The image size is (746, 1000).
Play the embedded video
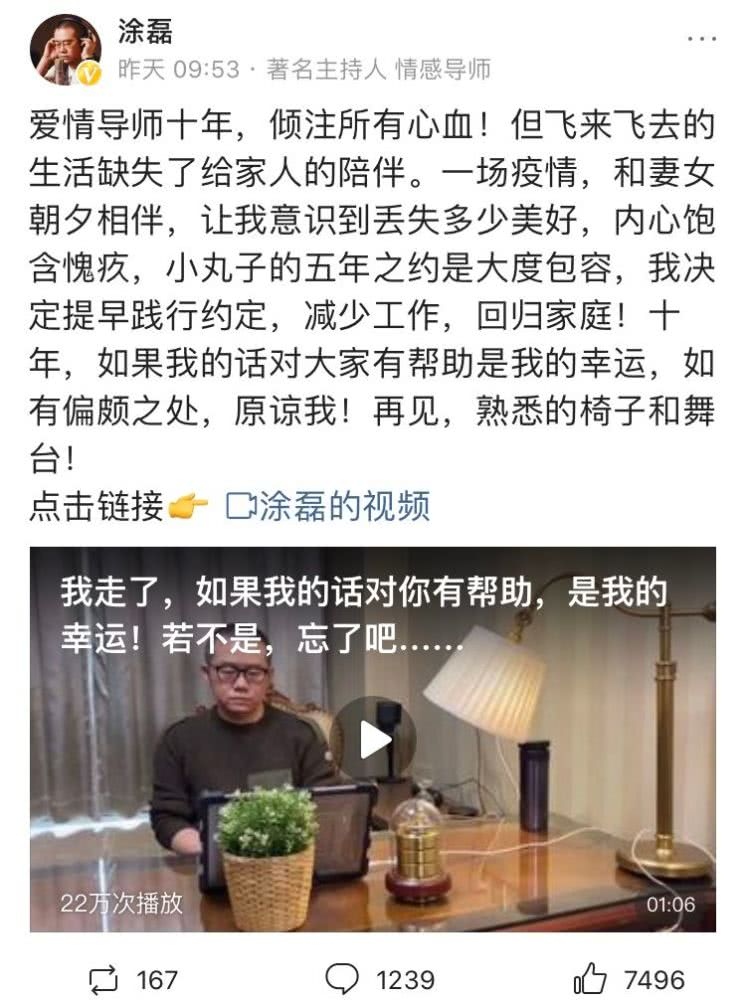pos(373,739)
